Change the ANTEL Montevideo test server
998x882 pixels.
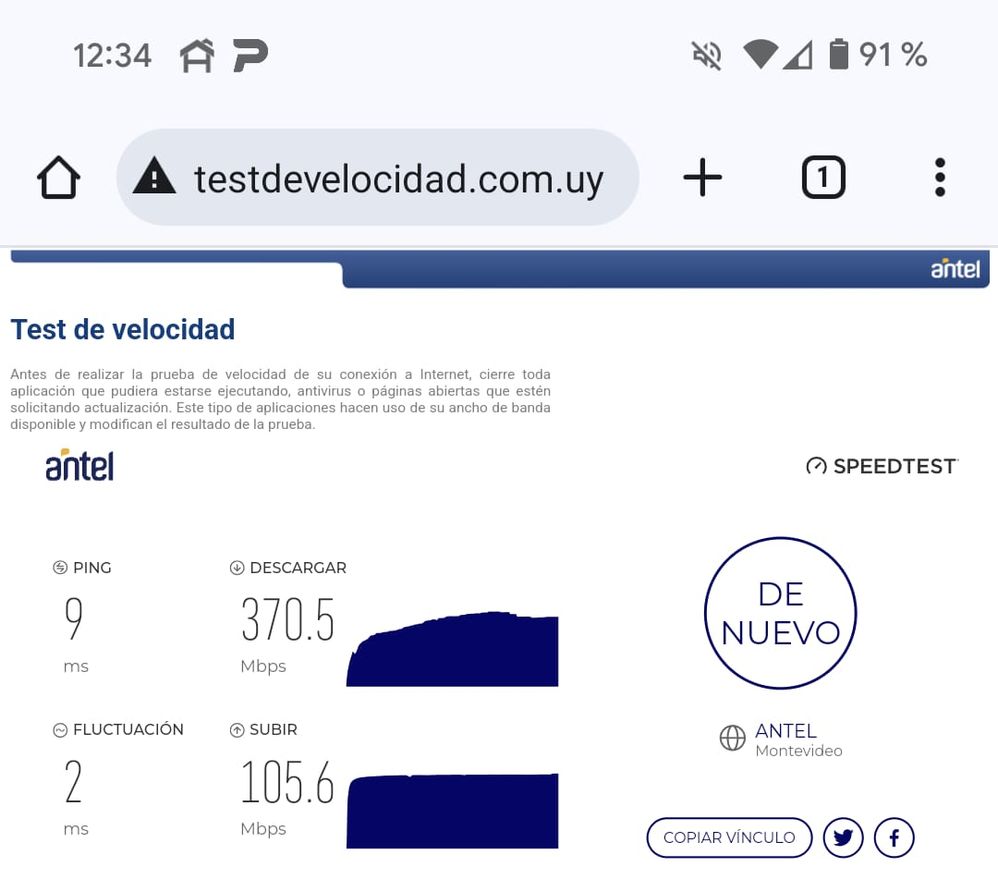[784, 739]
